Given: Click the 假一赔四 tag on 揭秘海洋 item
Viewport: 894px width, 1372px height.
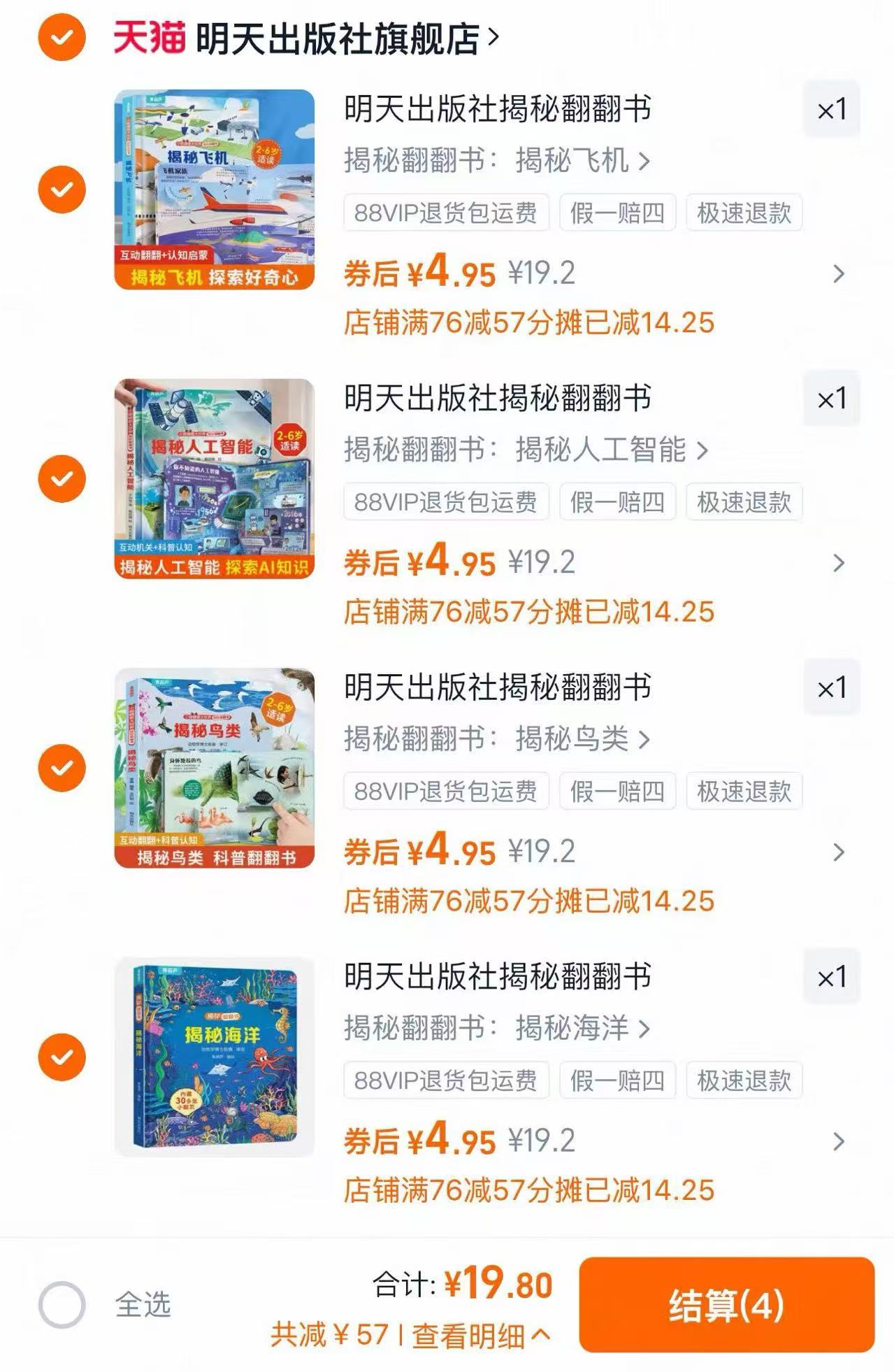Looking at the screenshot, I should (x=617, y=1082).
